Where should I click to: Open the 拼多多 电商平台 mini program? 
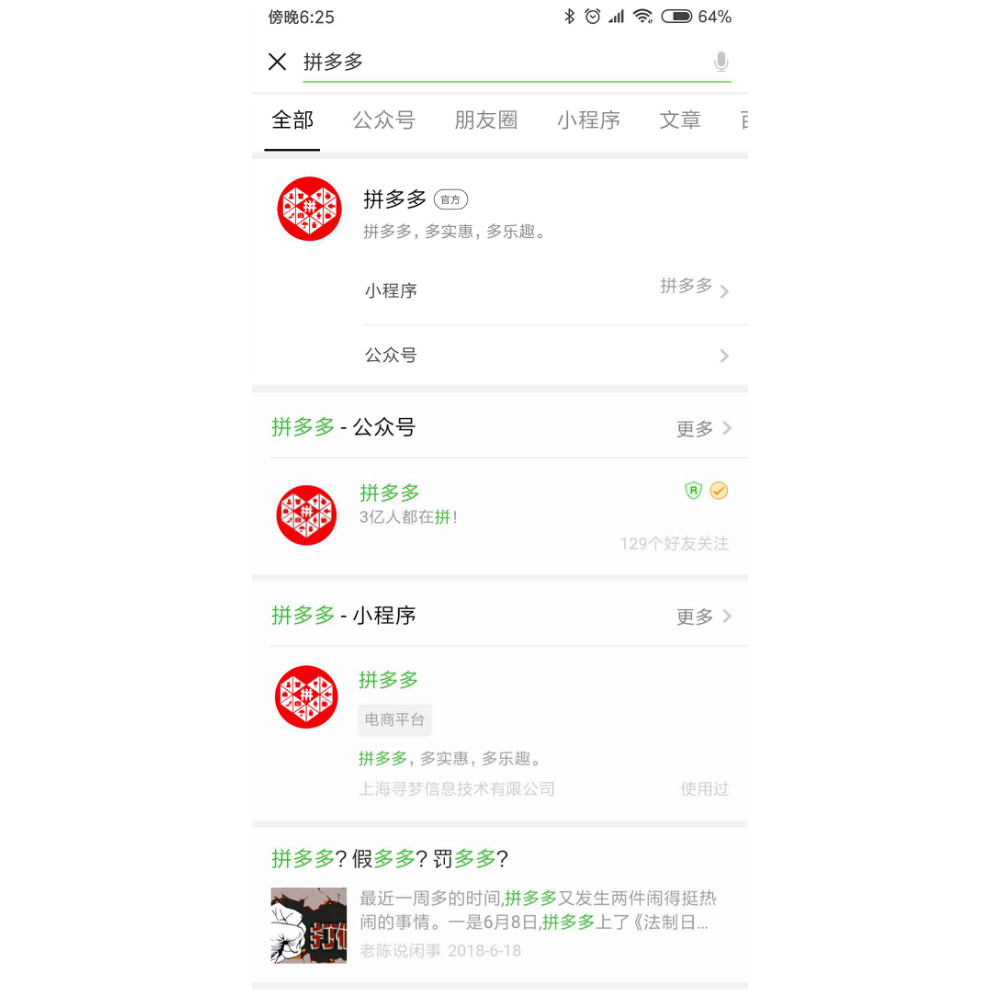pyautogui.click(x=500, y=730)
